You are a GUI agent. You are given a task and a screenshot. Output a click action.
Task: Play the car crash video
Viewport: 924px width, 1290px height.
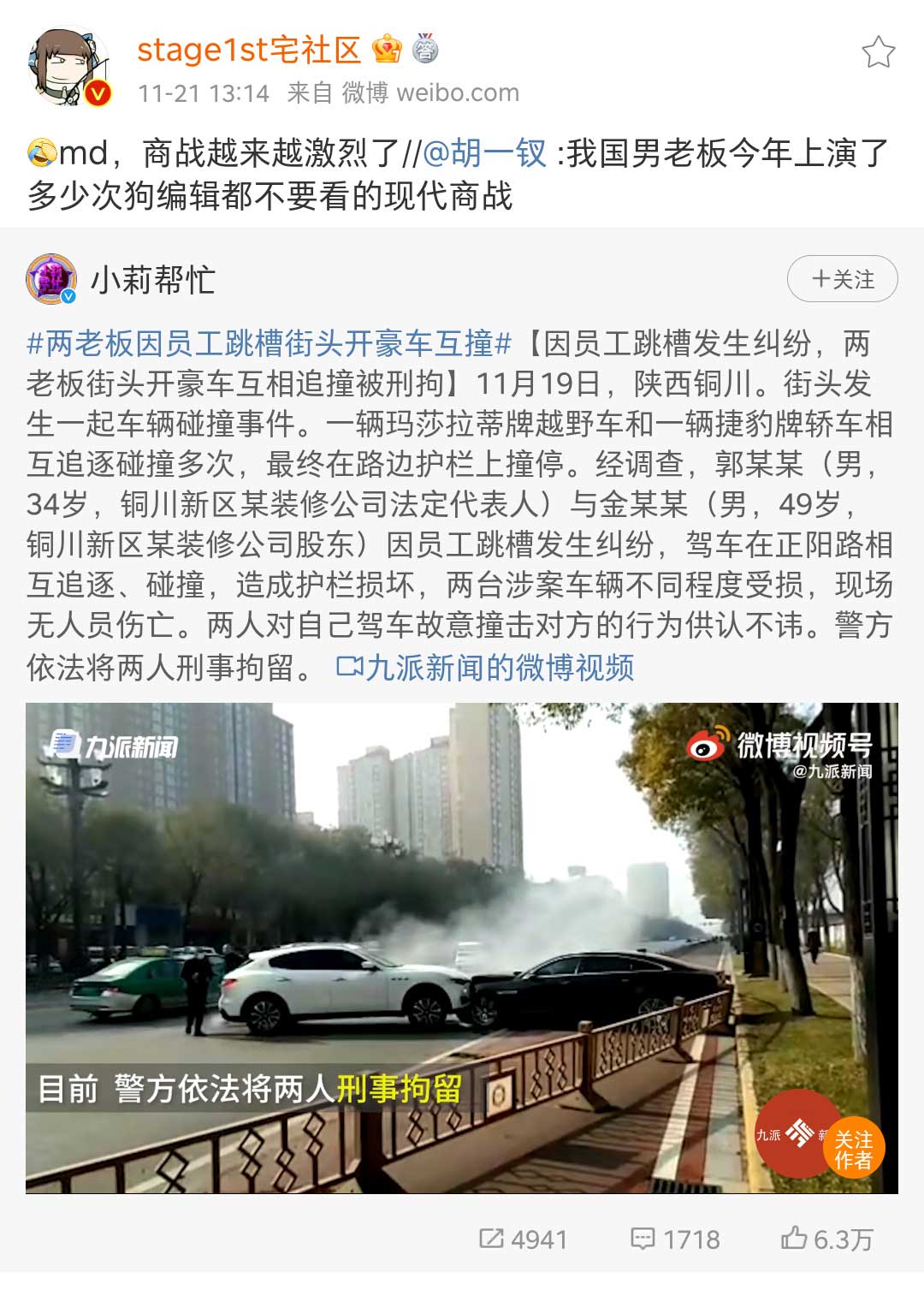tap(462, 946)
